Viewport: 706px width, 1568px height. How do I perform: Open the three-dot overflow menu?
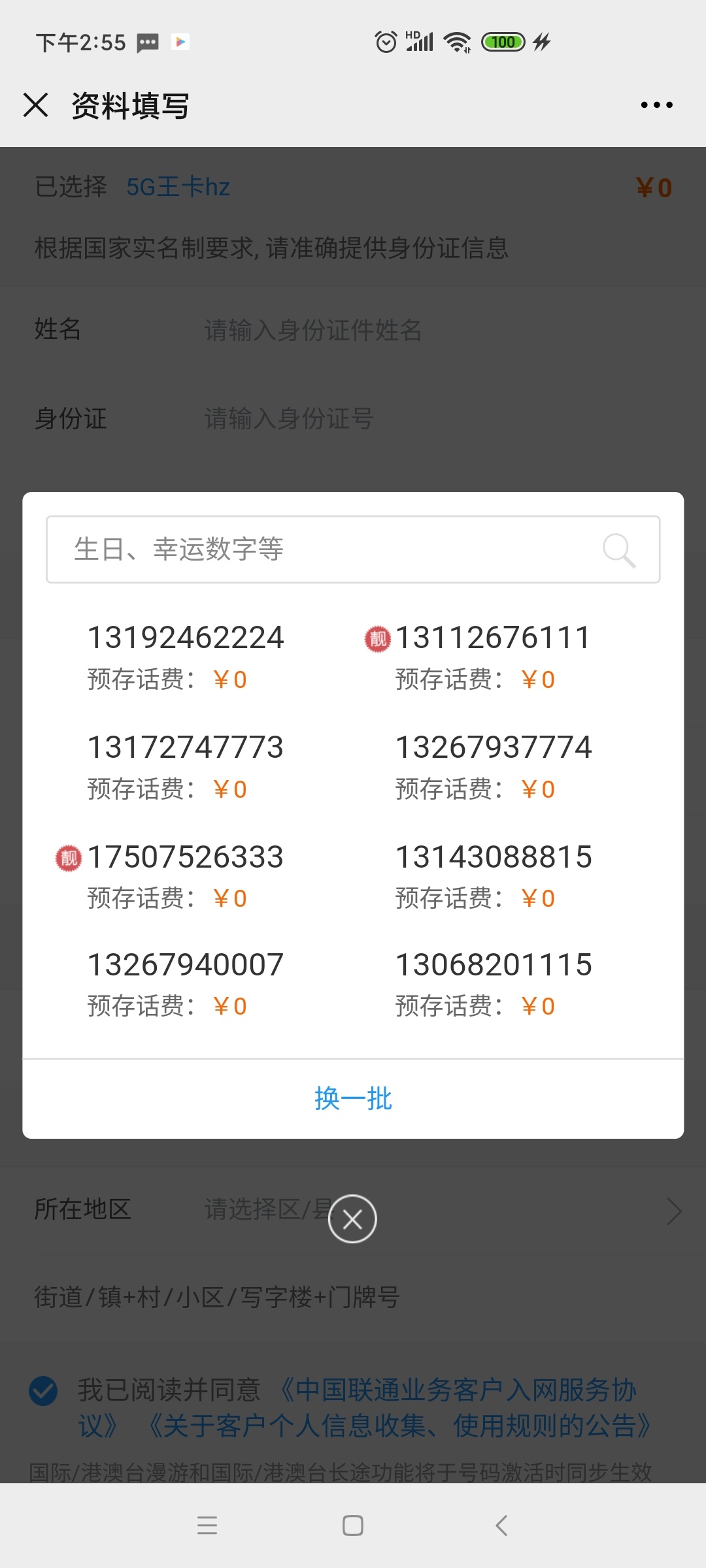pos(656,105)
